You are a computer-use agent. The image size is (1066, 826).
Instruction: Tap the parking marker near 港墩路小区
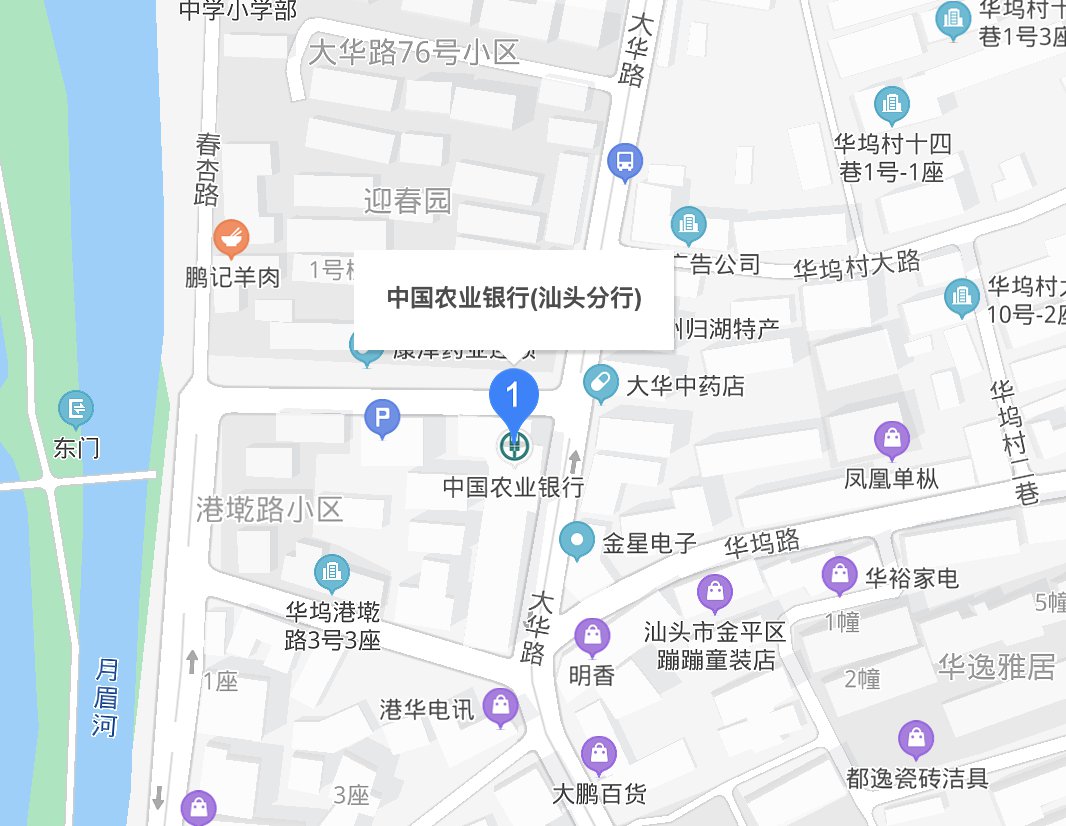381,419
